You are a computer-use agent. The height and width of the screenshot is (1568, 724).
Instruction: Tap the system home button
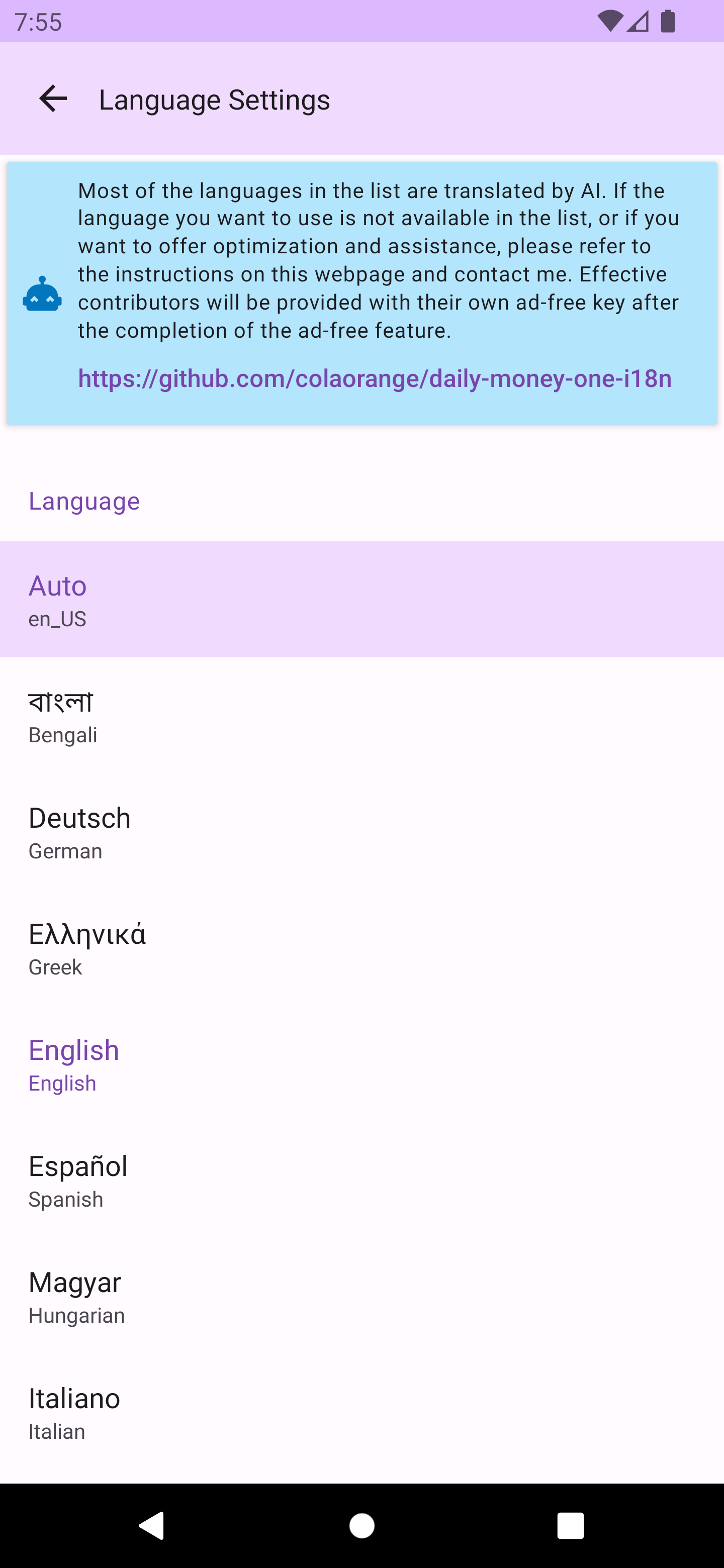[x=361, y=1525]
